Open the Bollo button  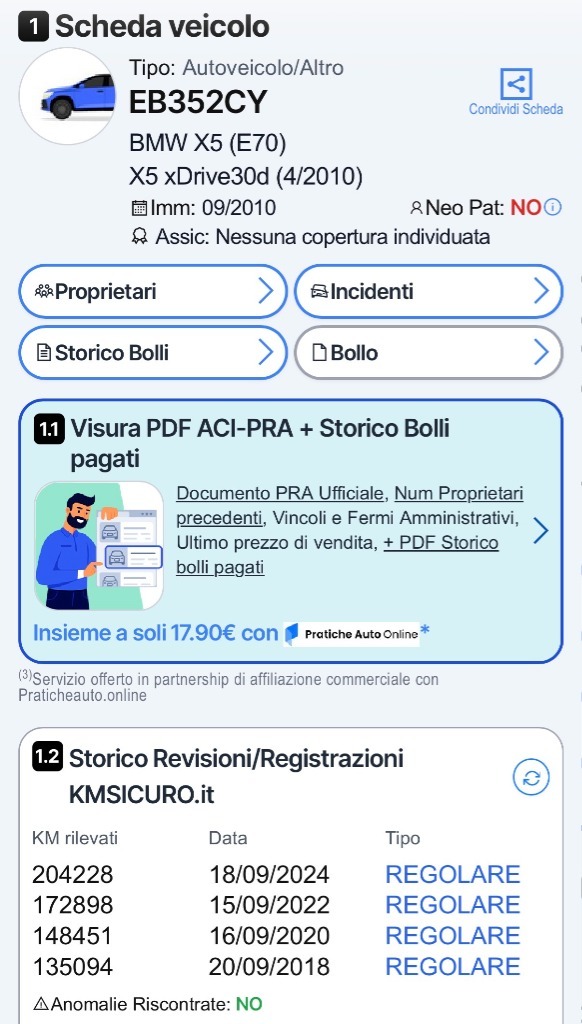[x=428, y=353]
